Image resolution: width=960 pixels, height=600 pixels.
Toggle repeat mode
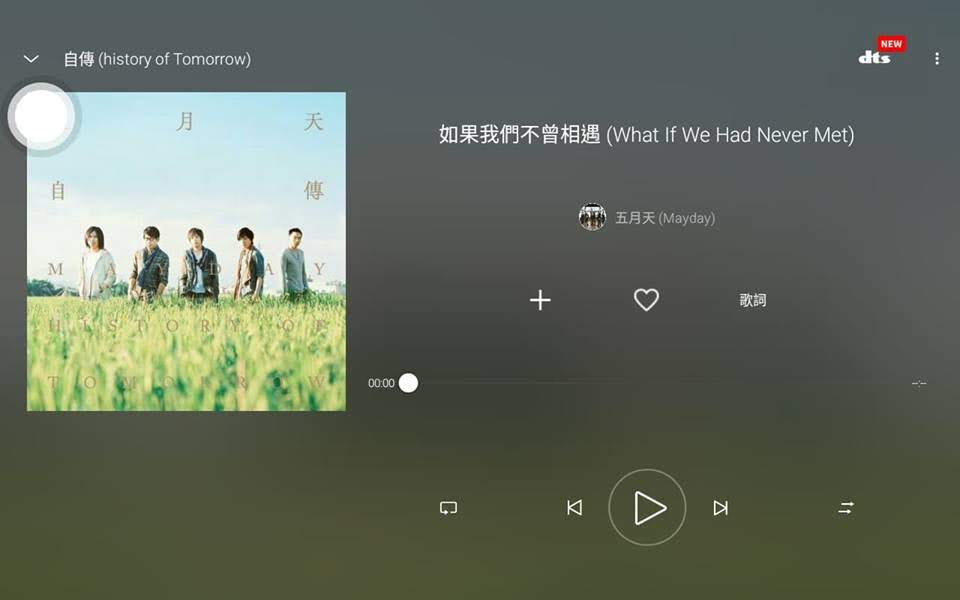448,508
